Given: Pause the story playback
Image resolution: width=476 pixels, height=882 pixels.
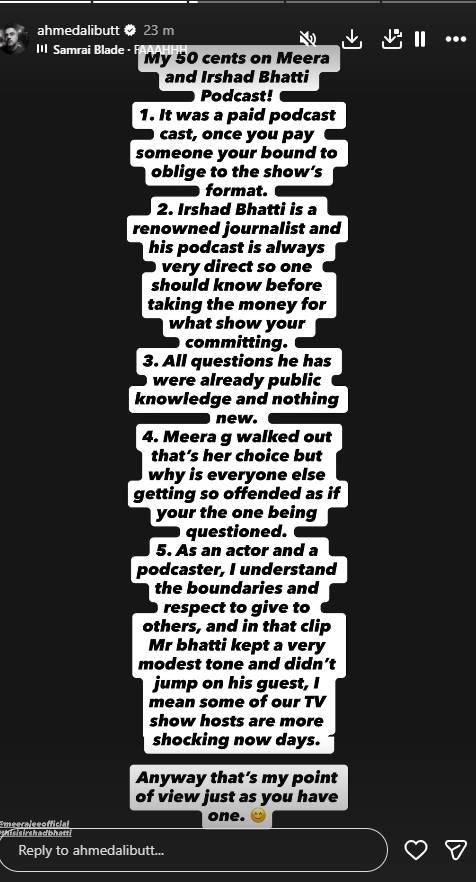Looking at the screenshot, I should 420,39.
